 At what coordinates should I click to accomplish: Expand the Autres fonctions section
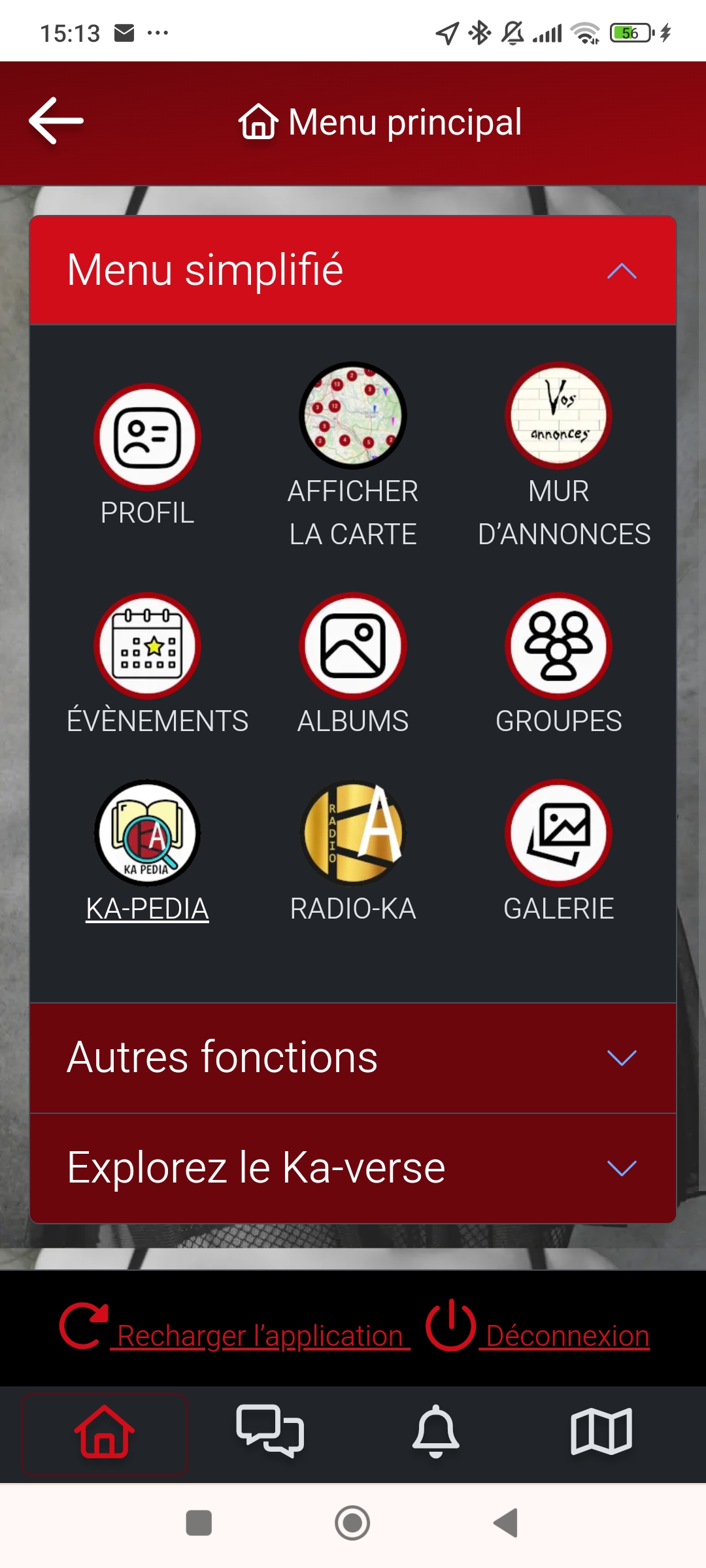click(353, 1058)
